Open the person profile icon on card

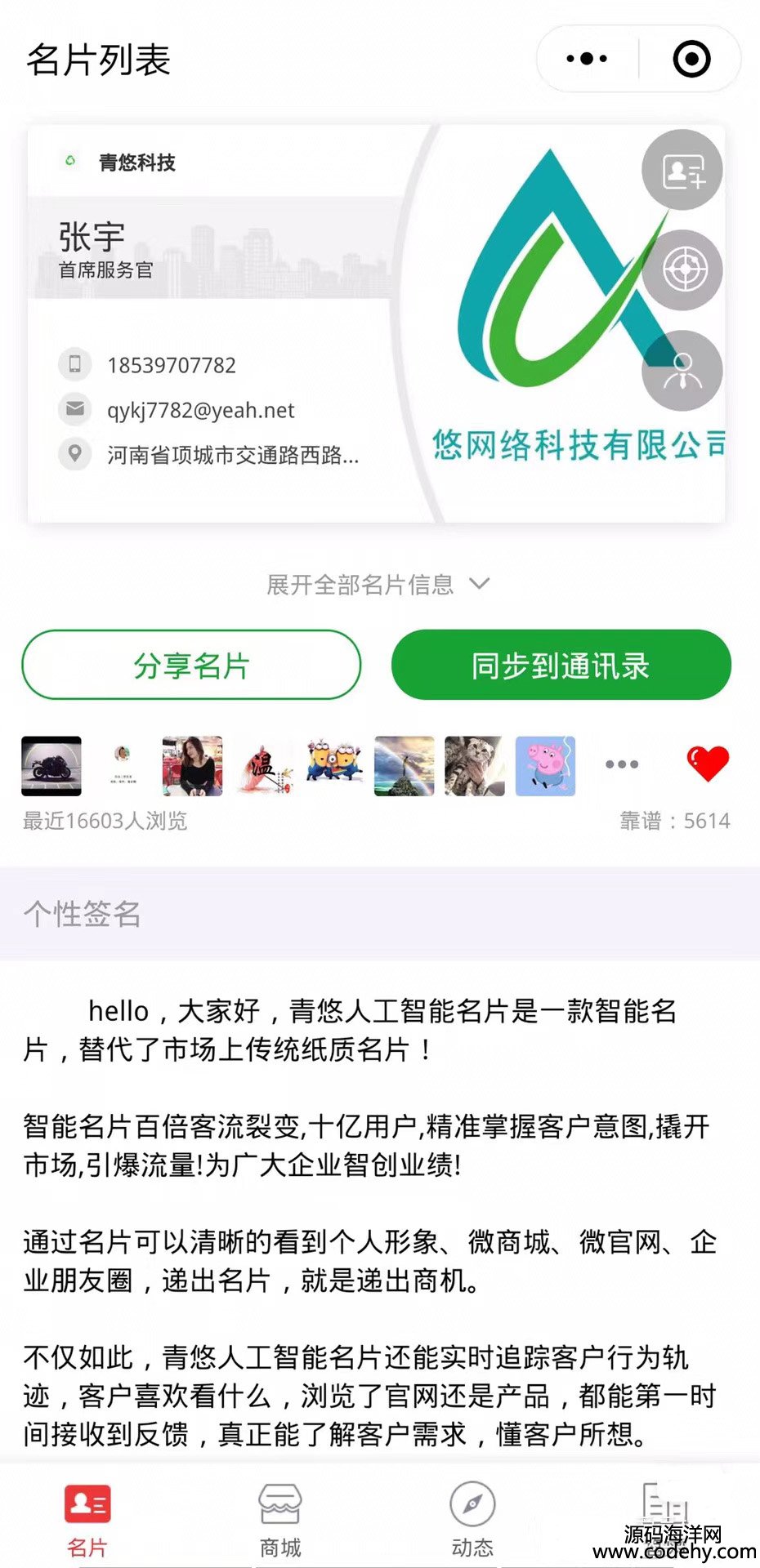tap(682, 371)
